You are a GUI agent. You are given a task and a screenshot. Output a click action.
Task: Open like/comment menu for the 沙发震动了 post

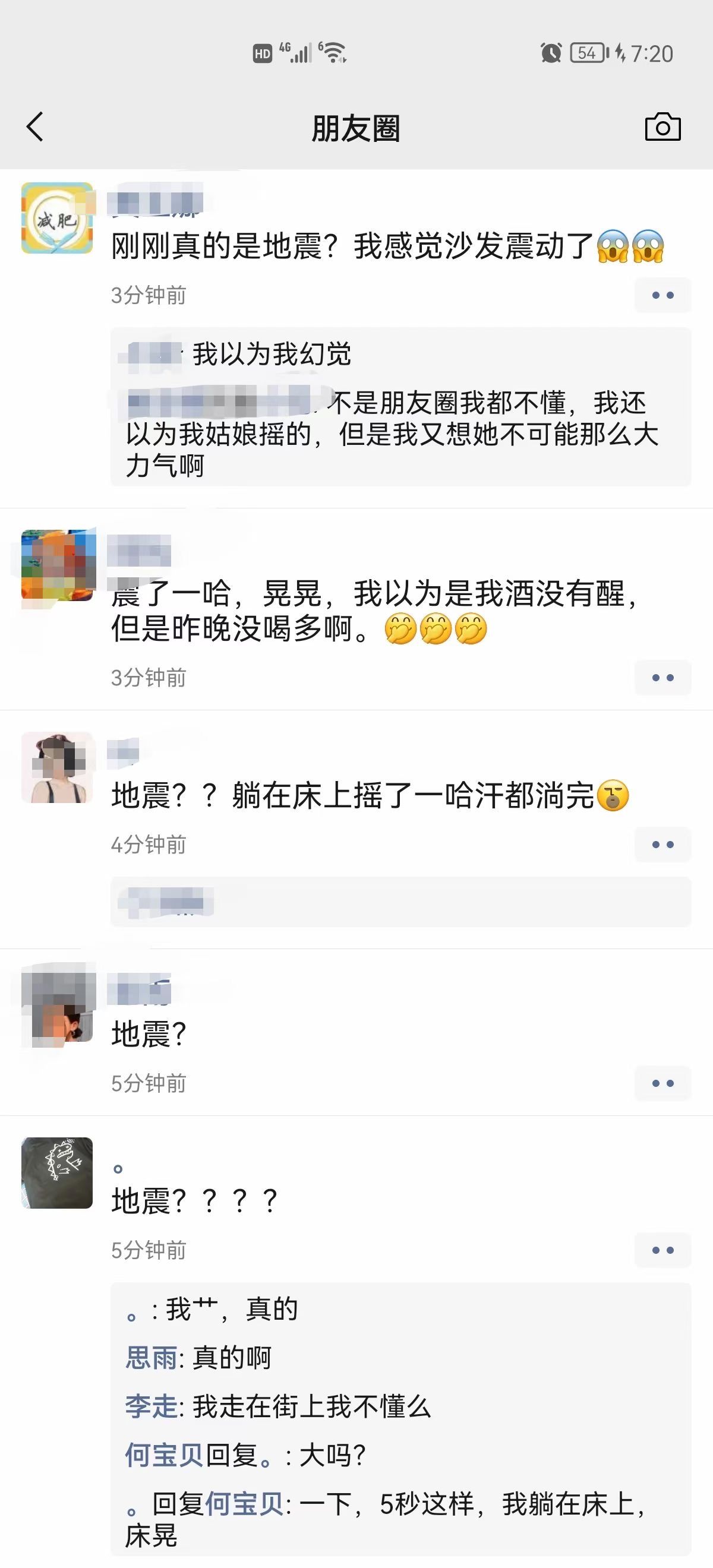[x=662, y=295]
